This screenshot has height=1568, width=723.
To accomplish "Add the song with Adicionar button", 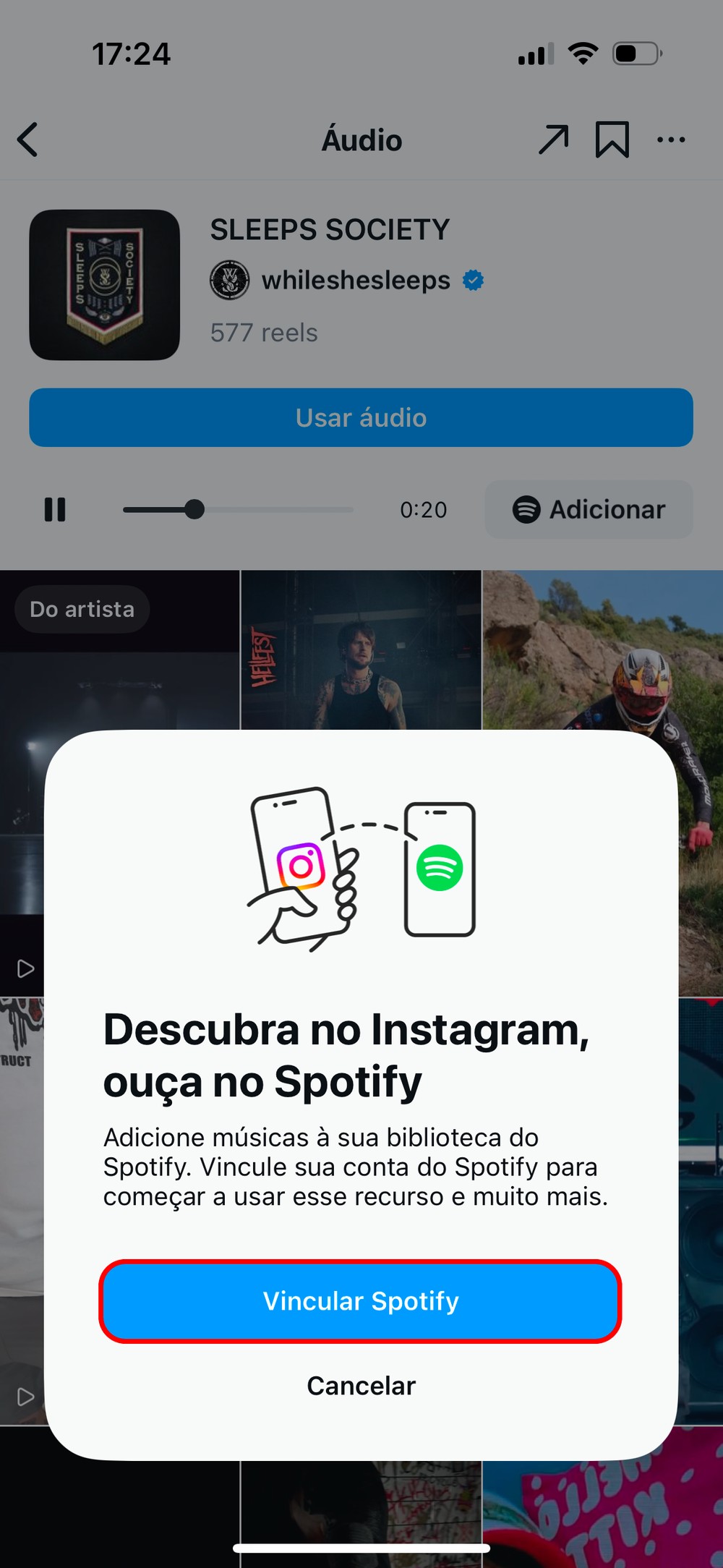I will pyautogui.click(x=589, y=510).
